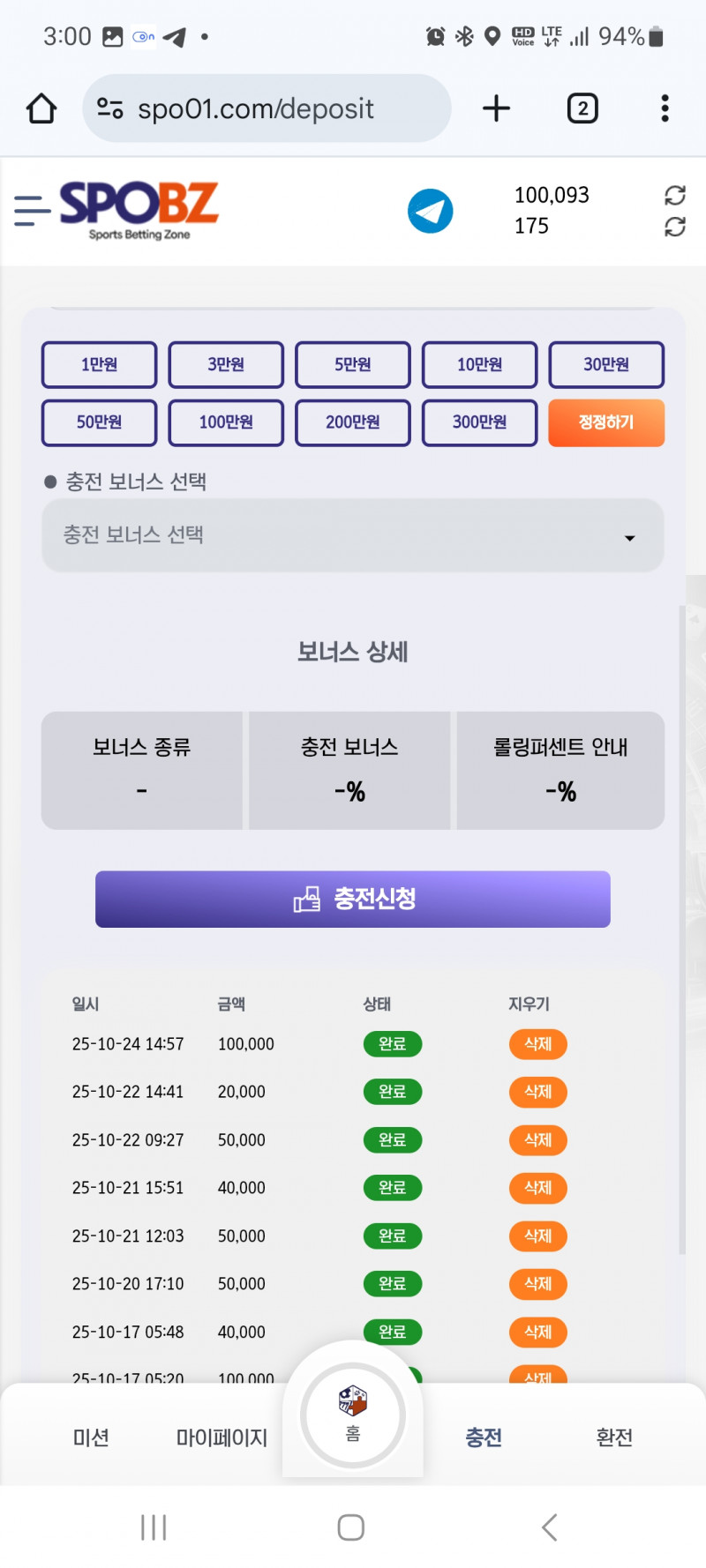The width and height of the screenshot is (706, 1568).
Task: Remove the 25-10-22 09:27 history entry
Action: [537, 1140]
